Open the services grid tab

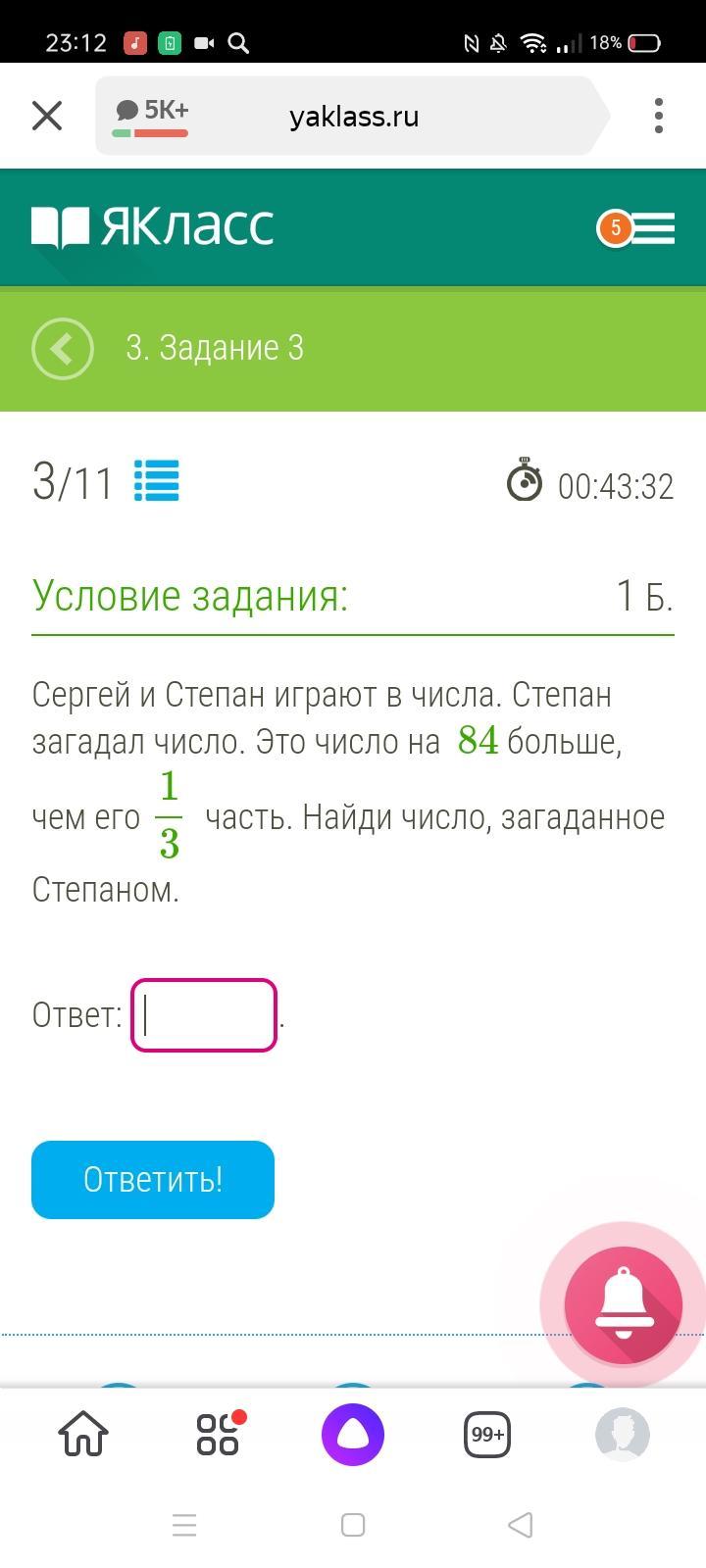point(219,1434)
